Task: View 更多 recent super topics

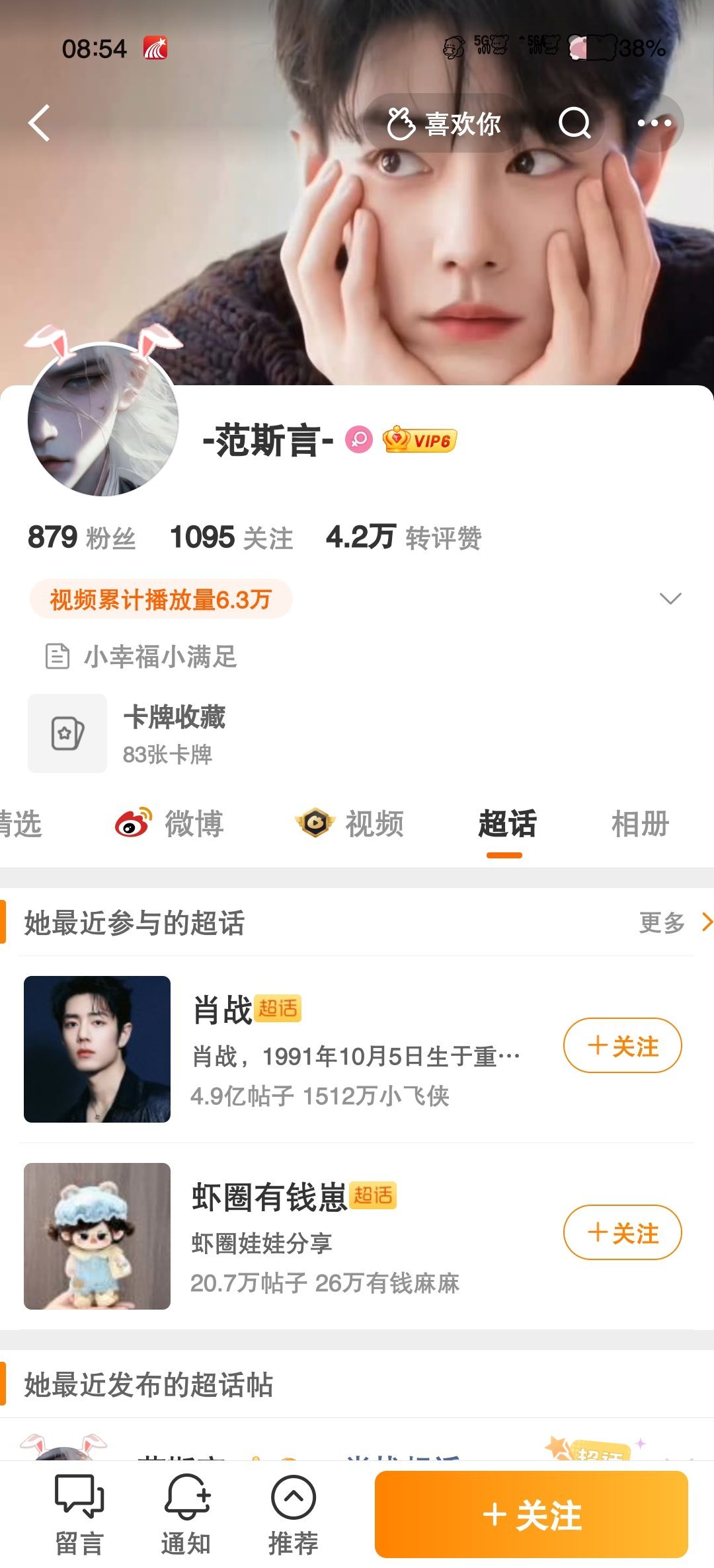Action: click(673, 922)
